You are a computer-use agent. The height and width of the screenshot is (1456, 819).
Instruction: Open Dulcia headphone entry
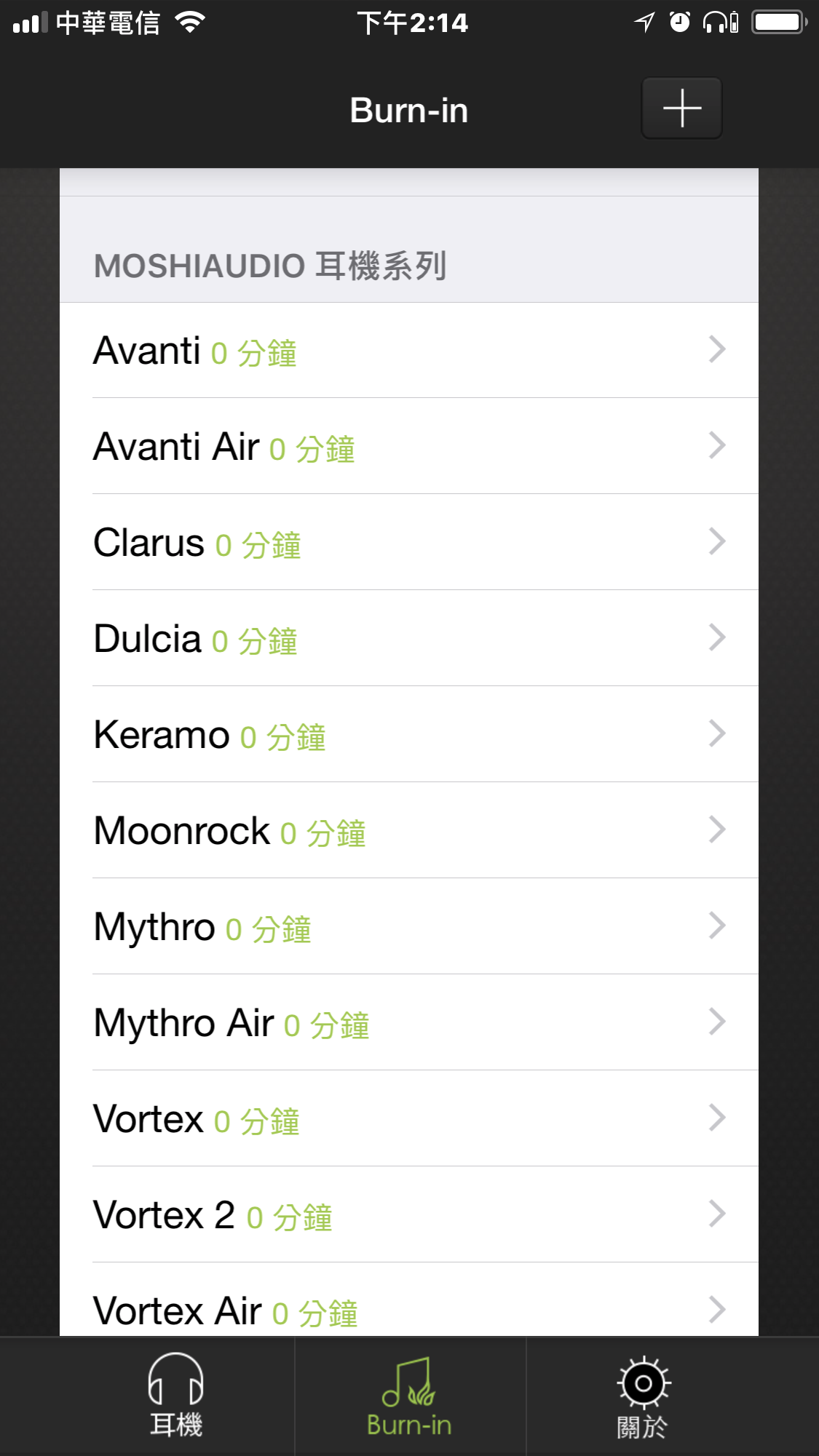point(409,638)
